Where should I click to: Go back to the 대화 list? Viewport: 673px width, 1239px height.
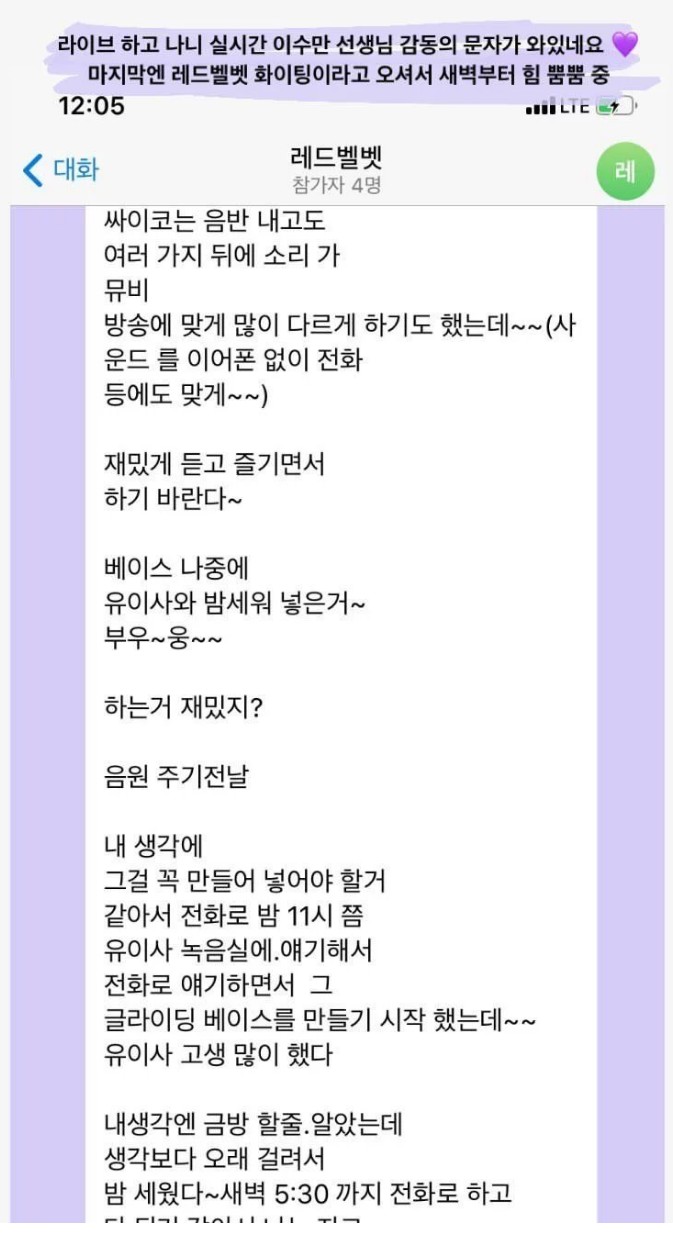61,169
